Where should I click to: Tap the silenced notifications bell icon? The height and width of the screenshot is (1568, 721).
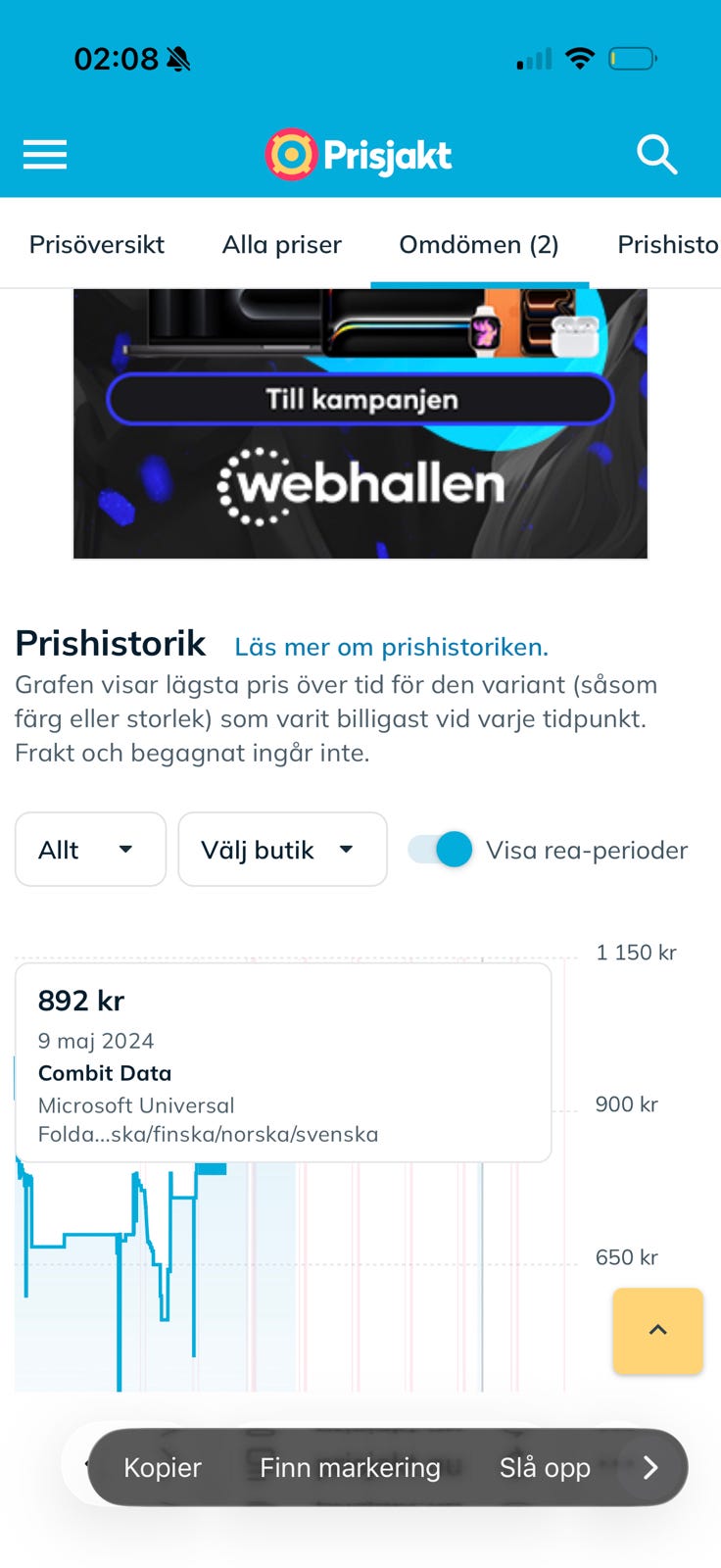(179, 59)
